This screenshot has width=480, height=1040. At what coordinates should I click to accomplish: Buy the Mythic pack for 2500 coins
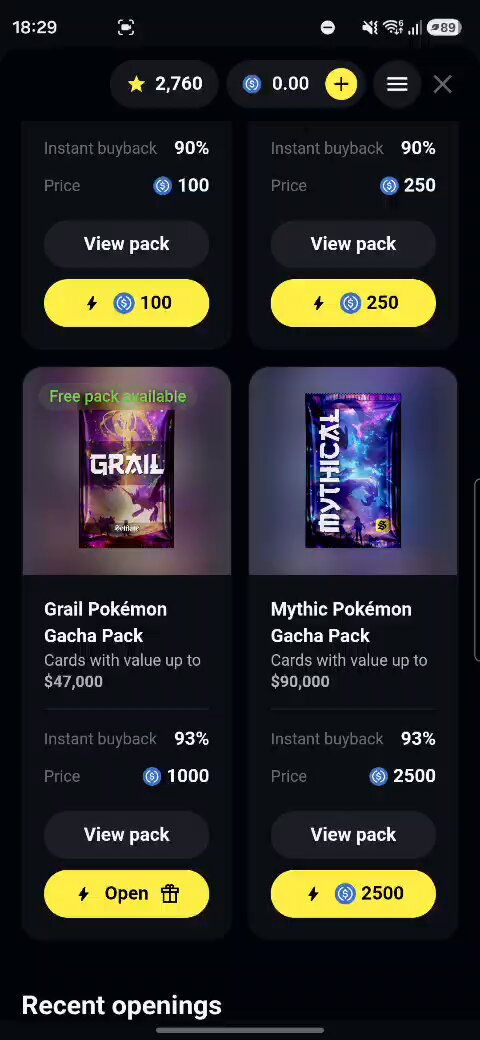[x=353, y=894]
